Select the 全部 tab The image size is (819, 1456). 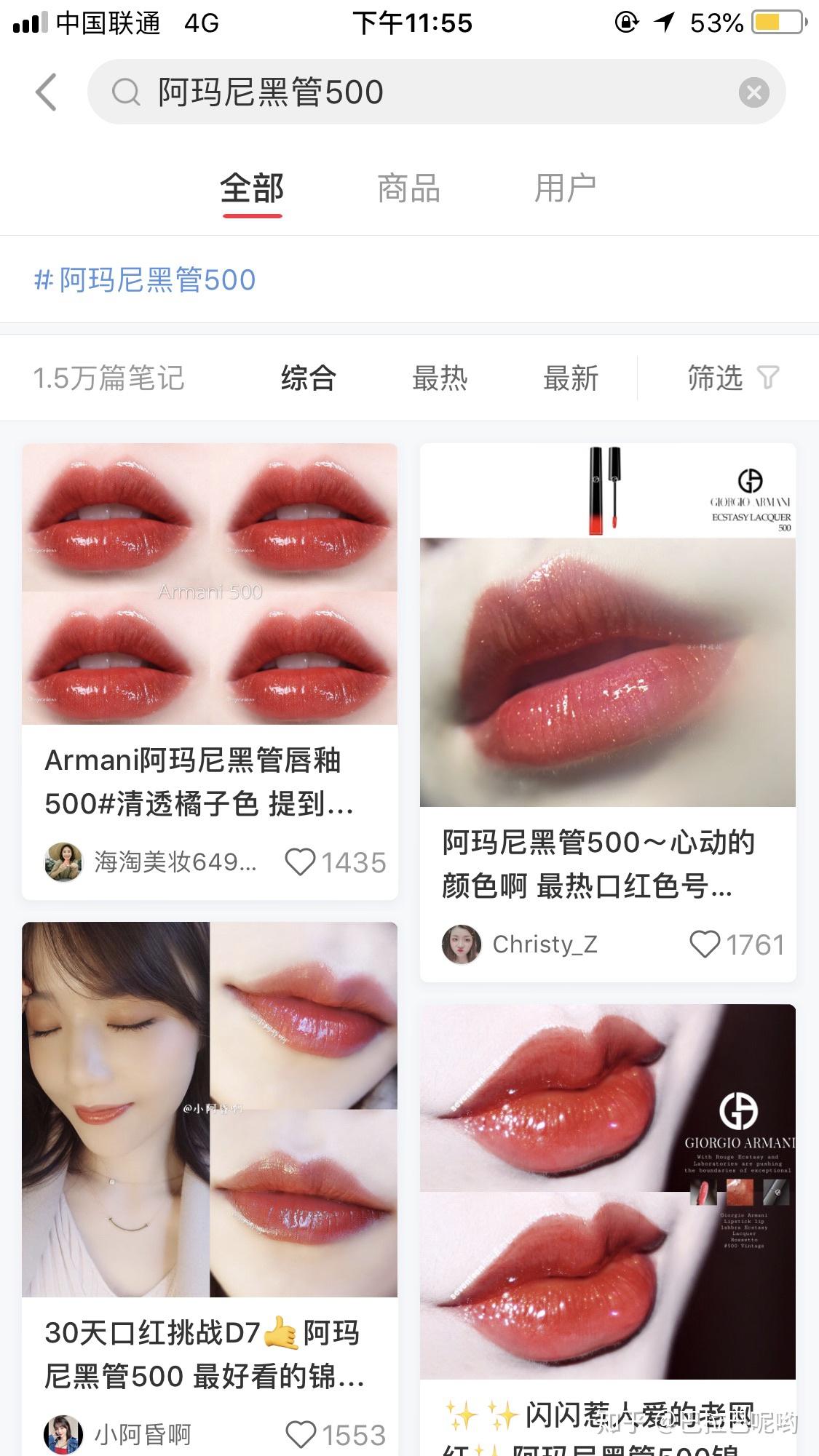click(252, 188)
